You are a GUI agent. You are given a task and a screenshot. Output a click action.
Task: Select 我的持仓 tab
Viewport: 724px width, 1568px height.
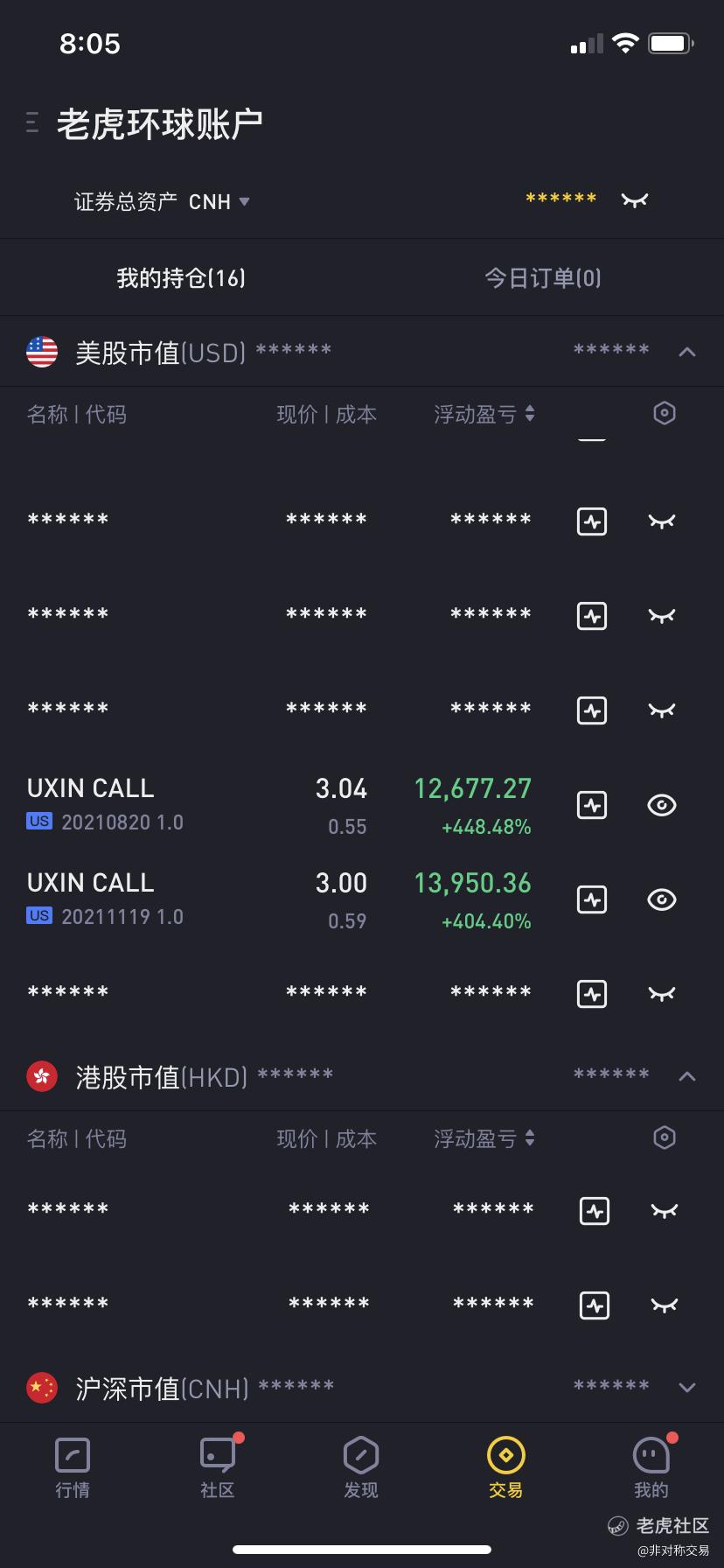pos(181,278)
